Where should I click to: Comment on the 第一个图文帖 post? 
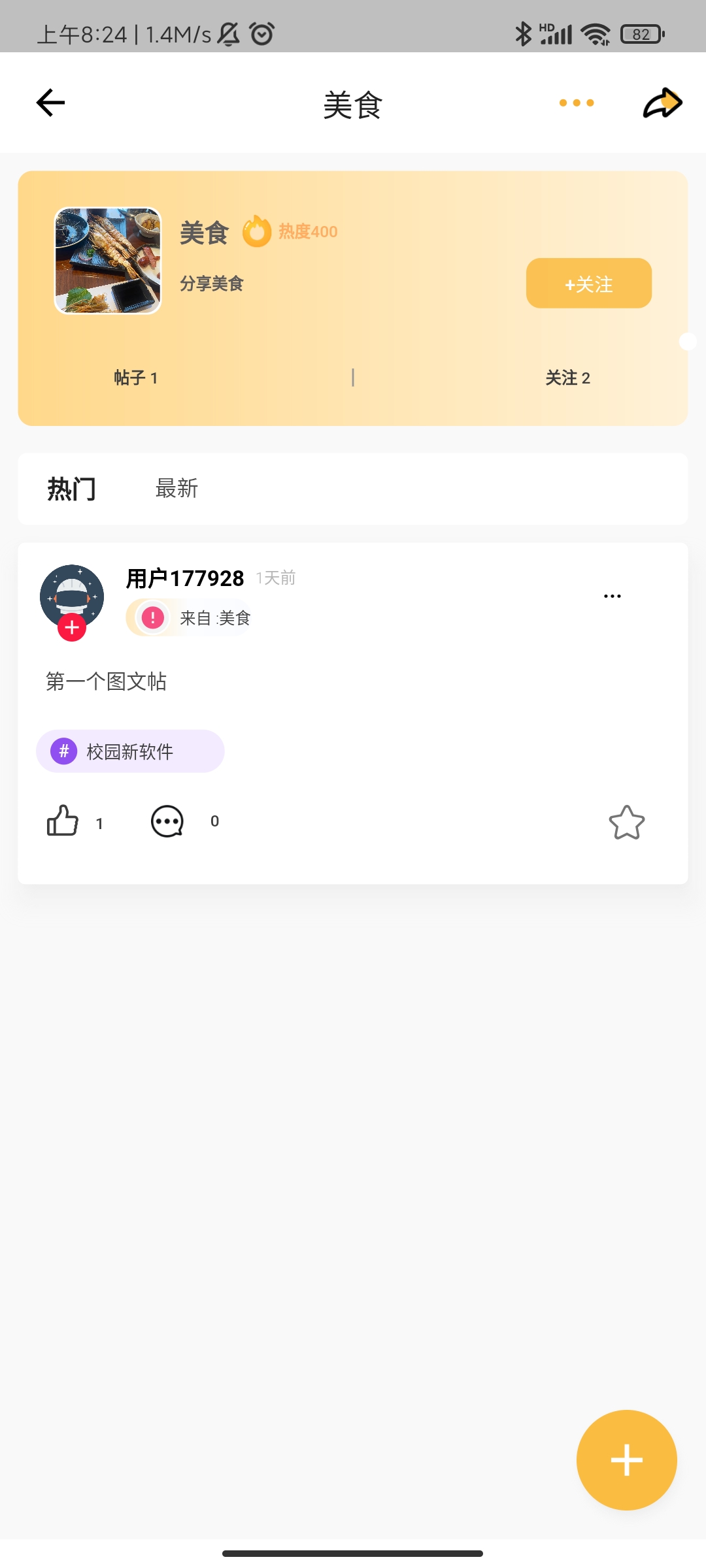coord(167,821)
